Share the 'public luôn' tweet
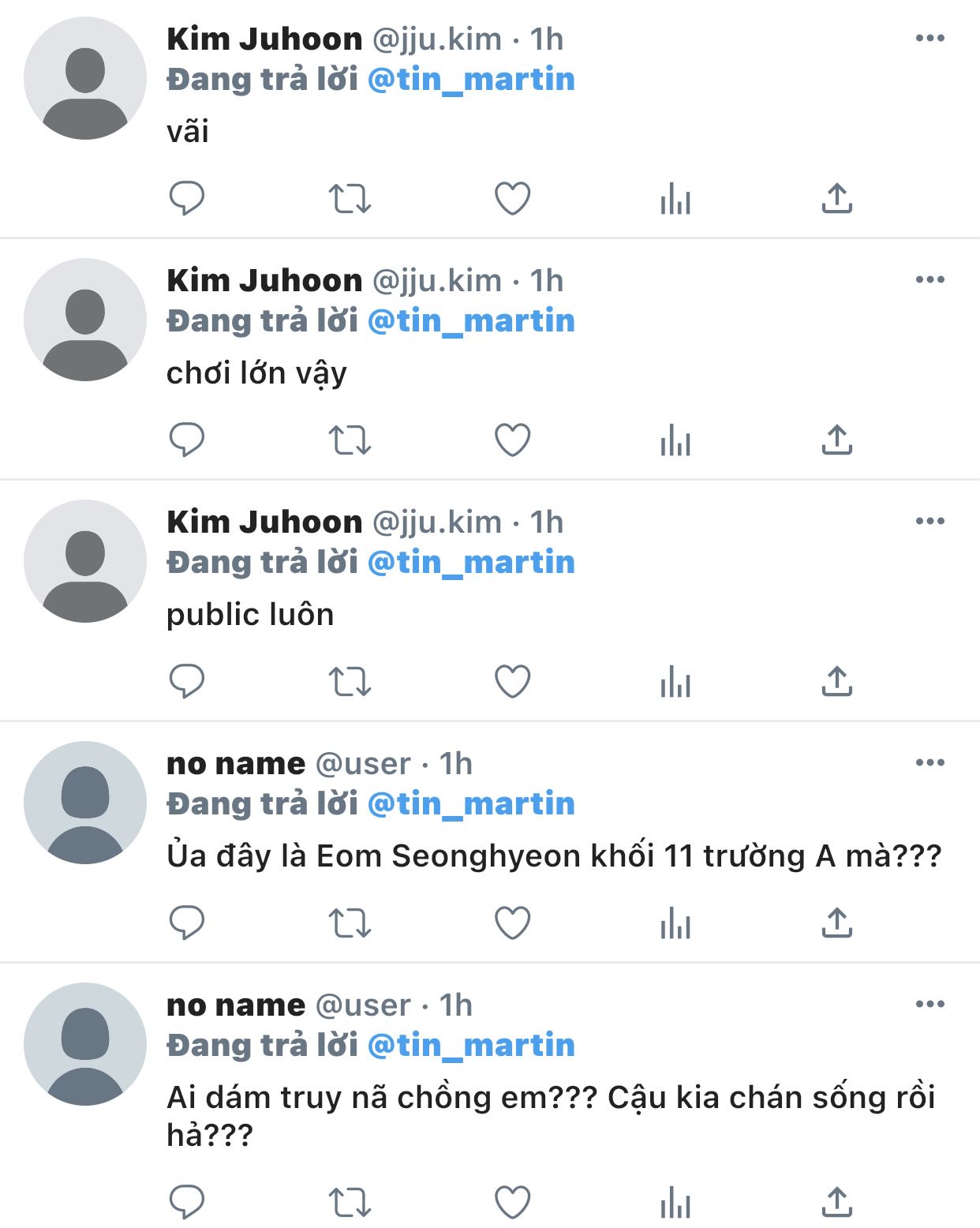 (x=837, y=682)
